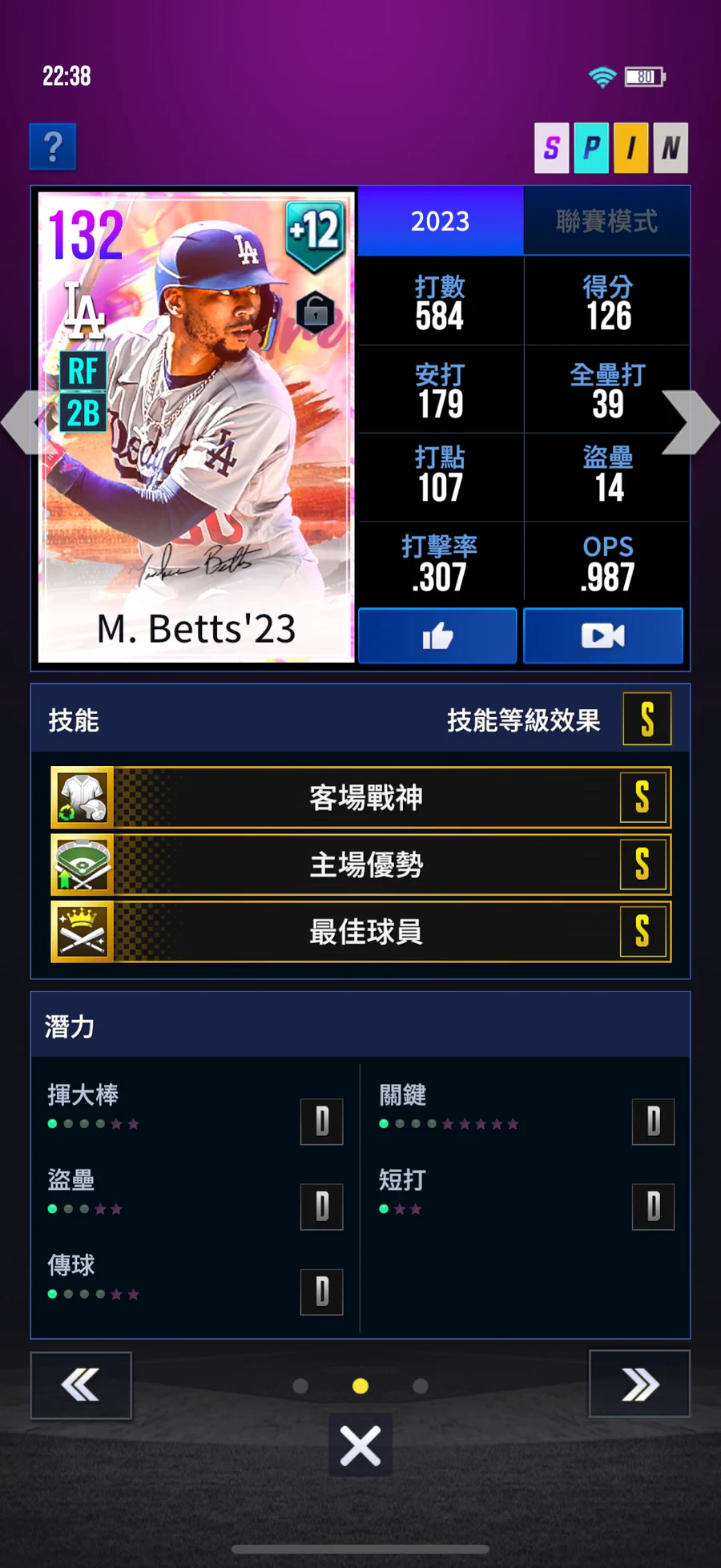This screenshot has height=1568, width=721.
Task: View 技能等級效果 S grade details
Action: [x=646, y=720]
